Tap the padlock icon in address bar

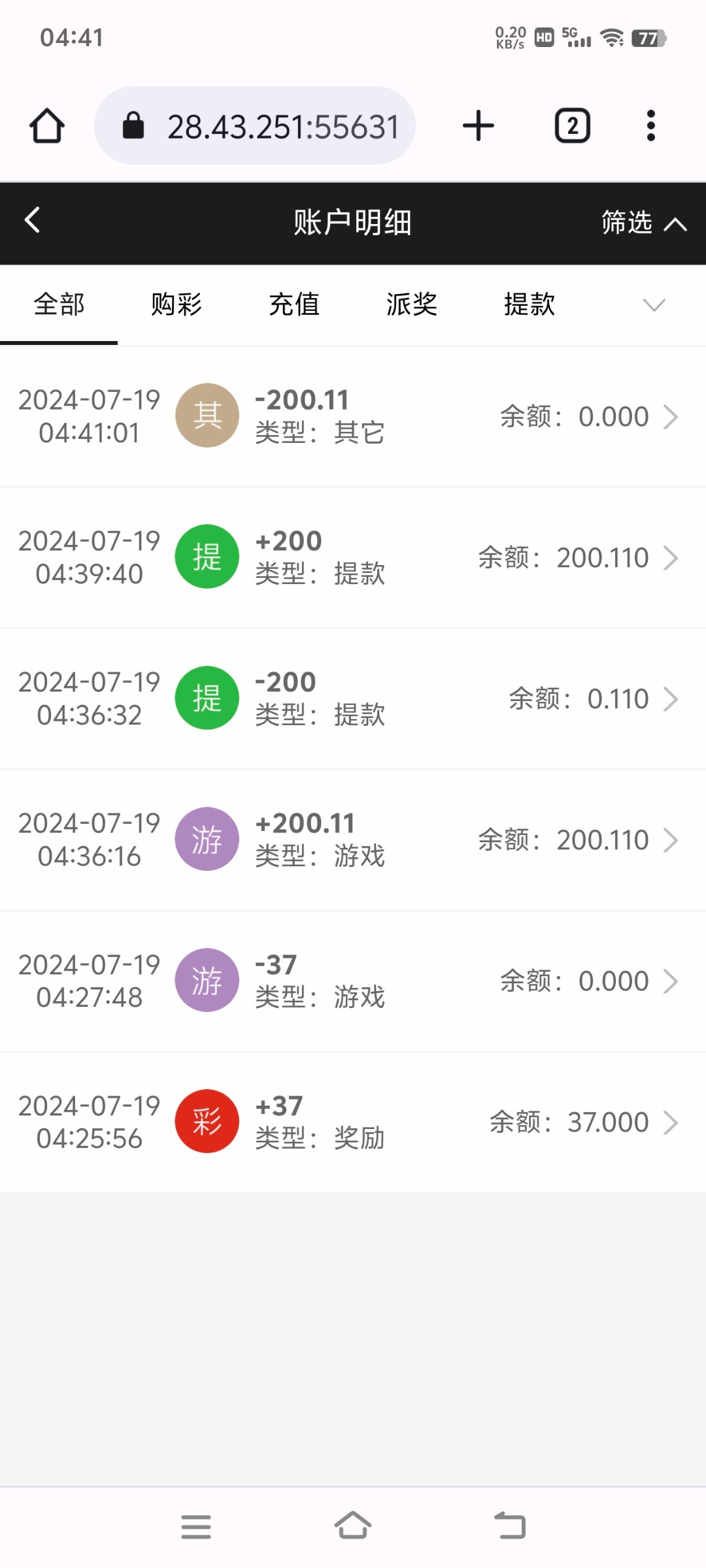pyautogui.click(x=133, y=125)
